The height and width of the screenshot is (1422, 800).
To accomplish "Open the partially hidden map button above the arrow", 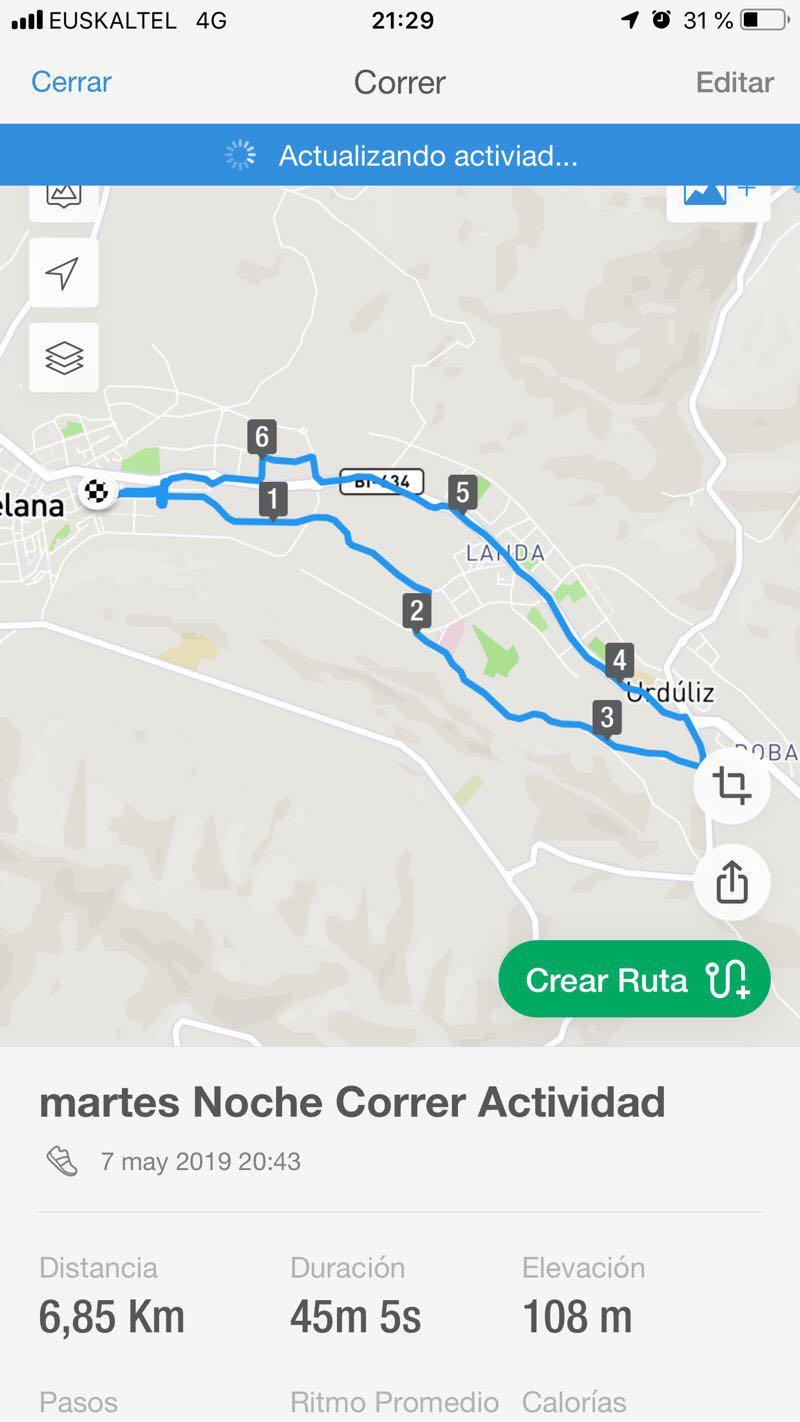I will (64, 200).
